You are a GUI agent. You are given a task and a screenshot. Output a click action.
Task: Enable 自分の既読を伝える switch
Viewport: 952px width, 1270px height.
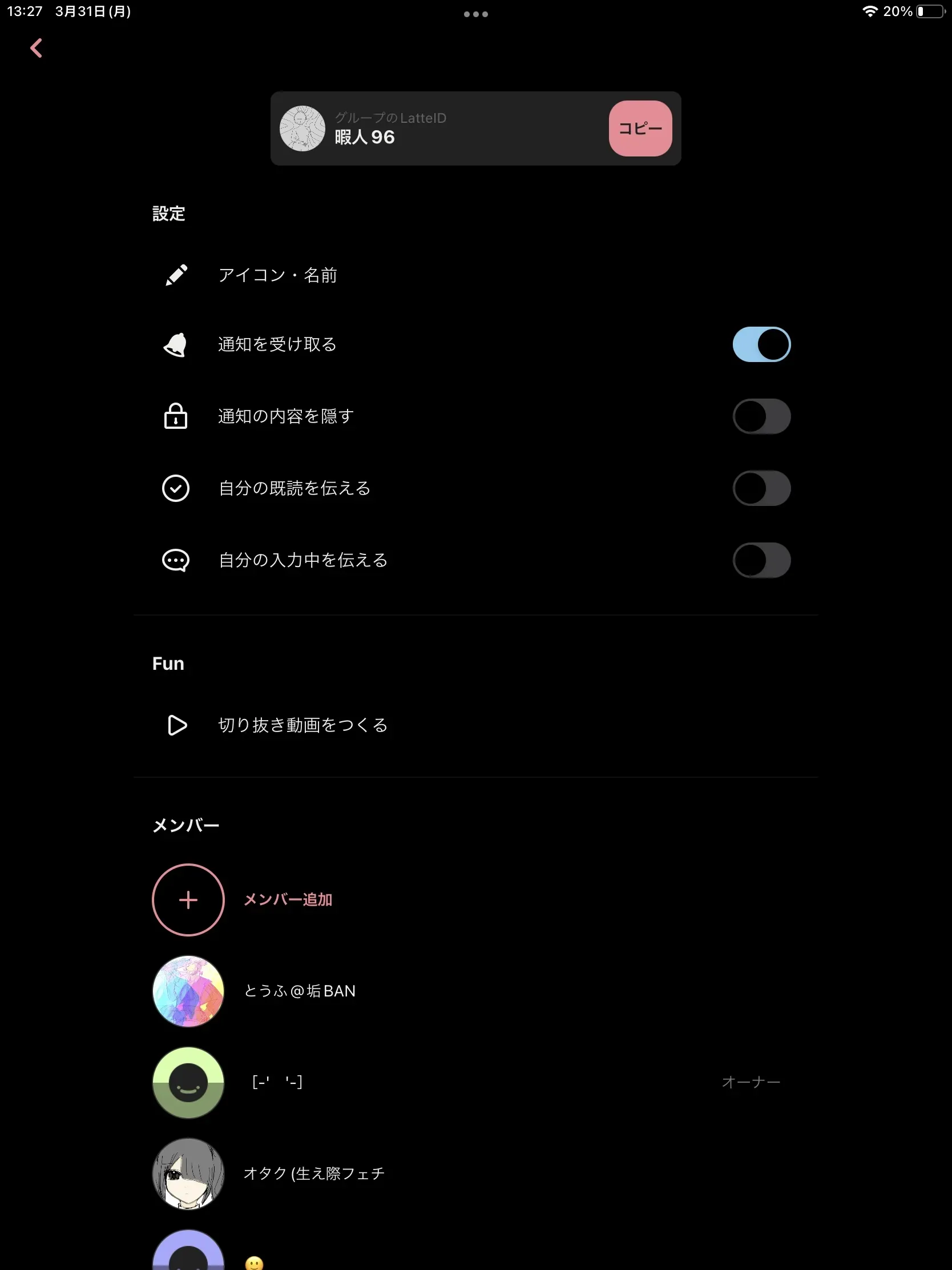(x=761, y=488)
